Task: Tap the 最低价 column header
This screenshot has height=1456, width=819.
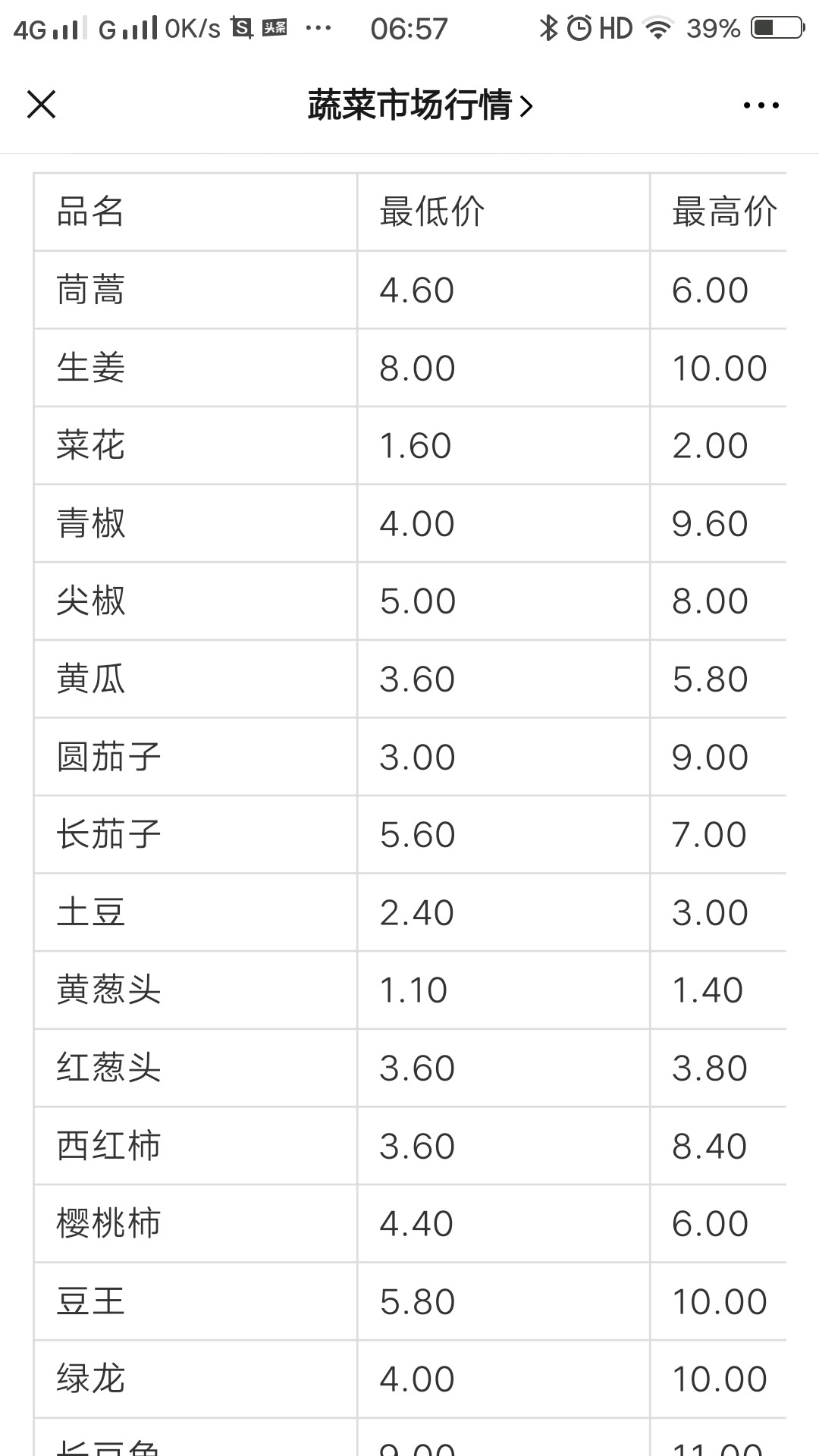Action: (427, 213)
